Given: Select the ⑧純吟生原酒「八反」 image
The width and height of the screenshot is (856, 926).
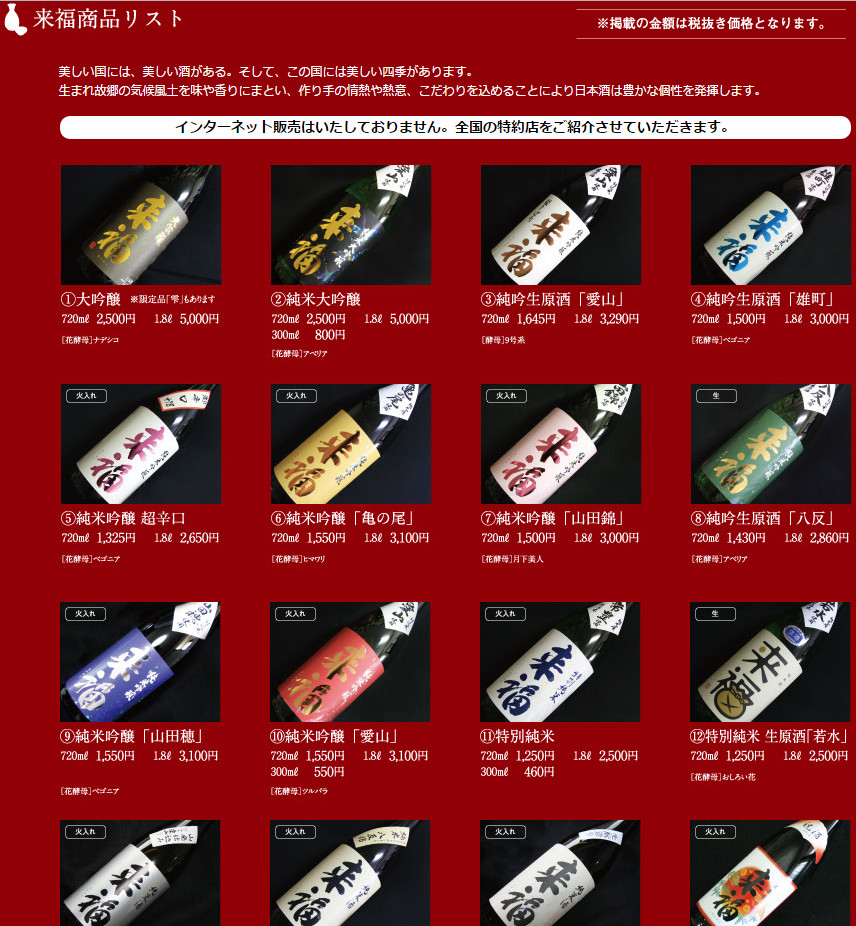Looking at the screenshot, I should click(x=770, y=444).
